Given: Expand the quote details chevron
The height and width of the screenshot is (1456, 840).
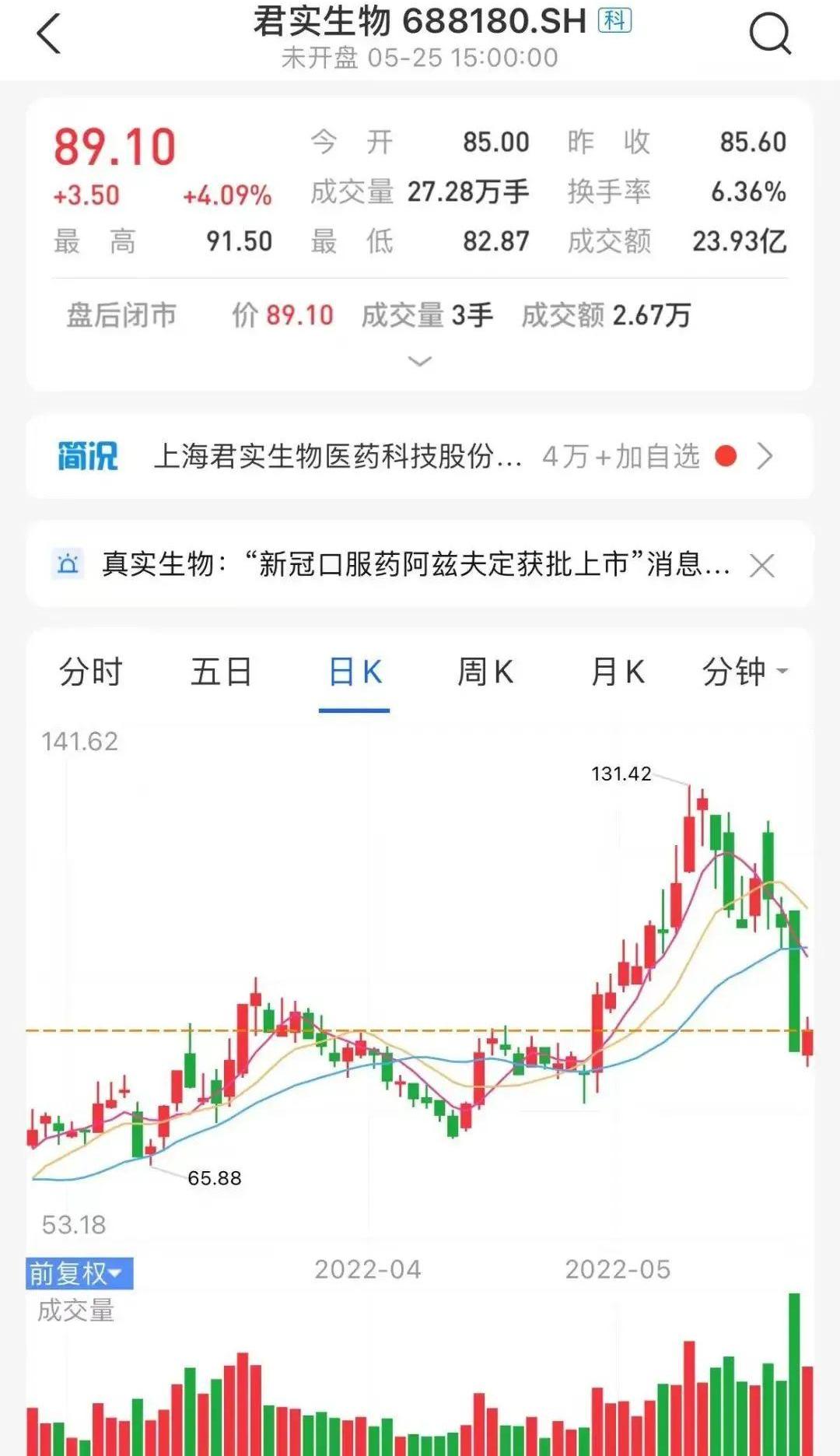Looking at the screenshot, I should point(419,361).
